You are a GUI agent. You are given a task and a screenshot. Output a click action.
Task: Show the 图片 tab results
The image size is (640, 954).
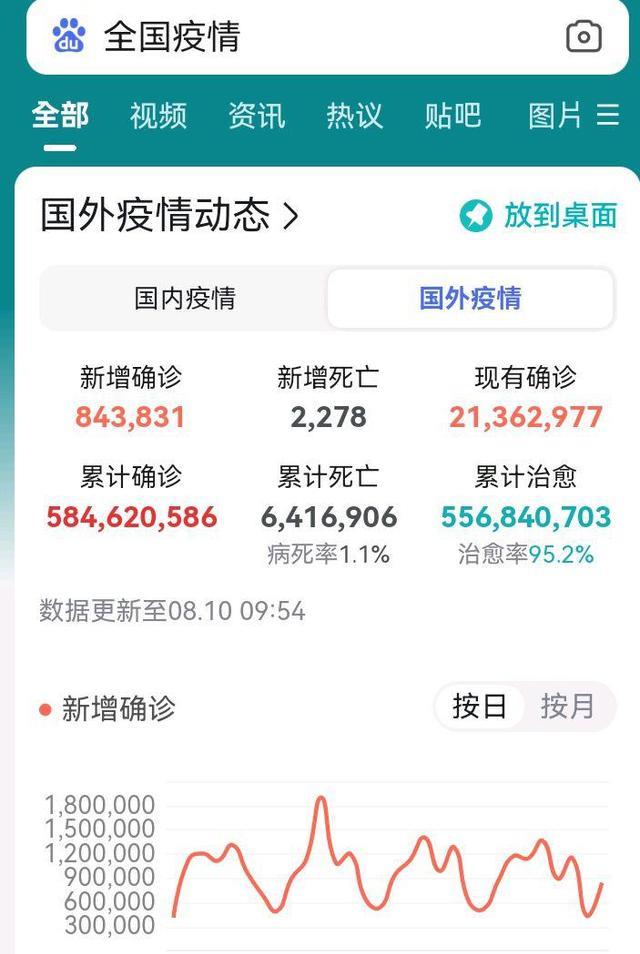click(555, 116)
